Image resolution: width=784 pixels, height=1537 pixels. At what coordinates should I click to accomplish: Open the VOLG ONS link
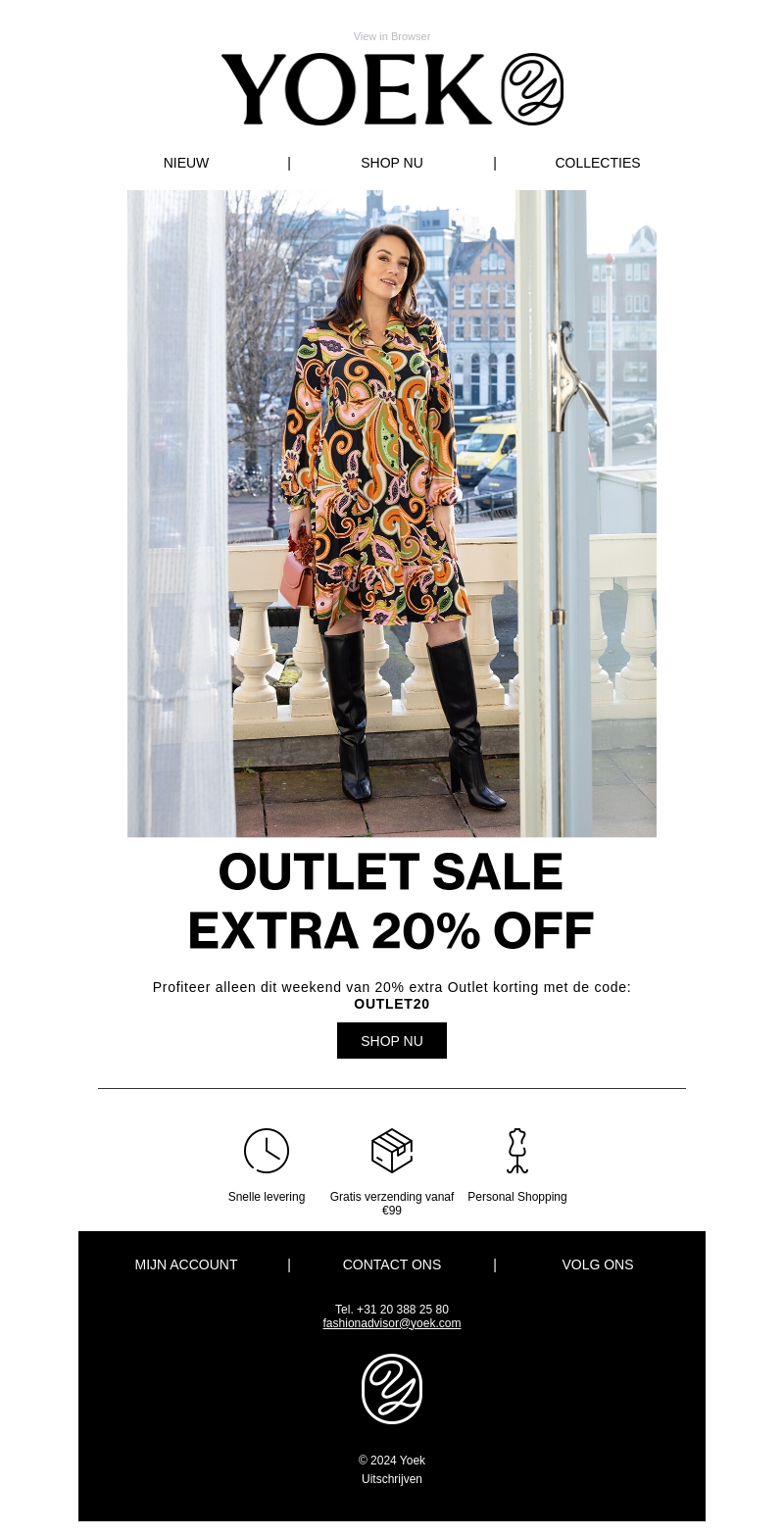(597, 1264)
